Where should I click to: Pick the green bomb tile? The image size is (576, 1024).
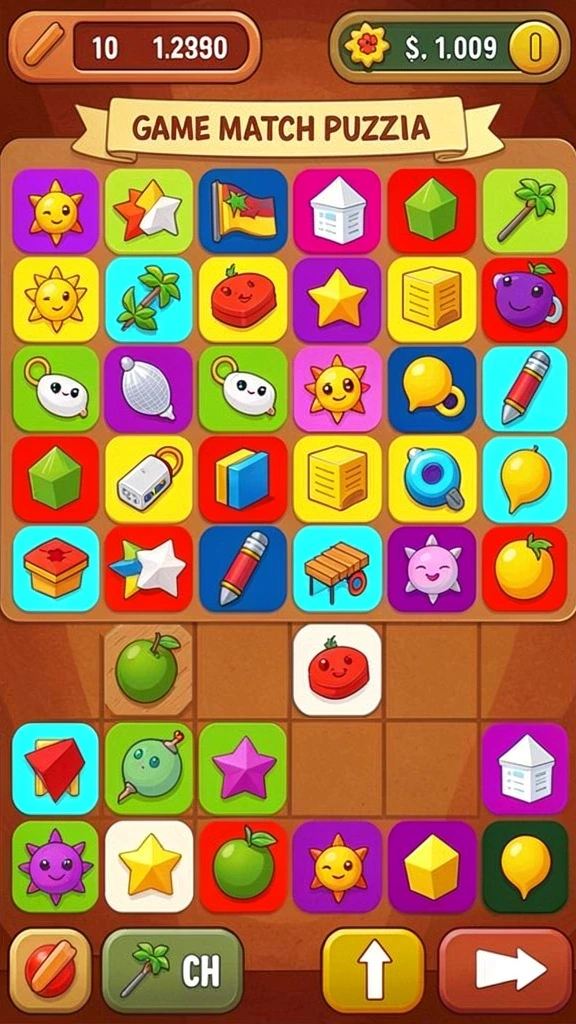tap(149, 769)
